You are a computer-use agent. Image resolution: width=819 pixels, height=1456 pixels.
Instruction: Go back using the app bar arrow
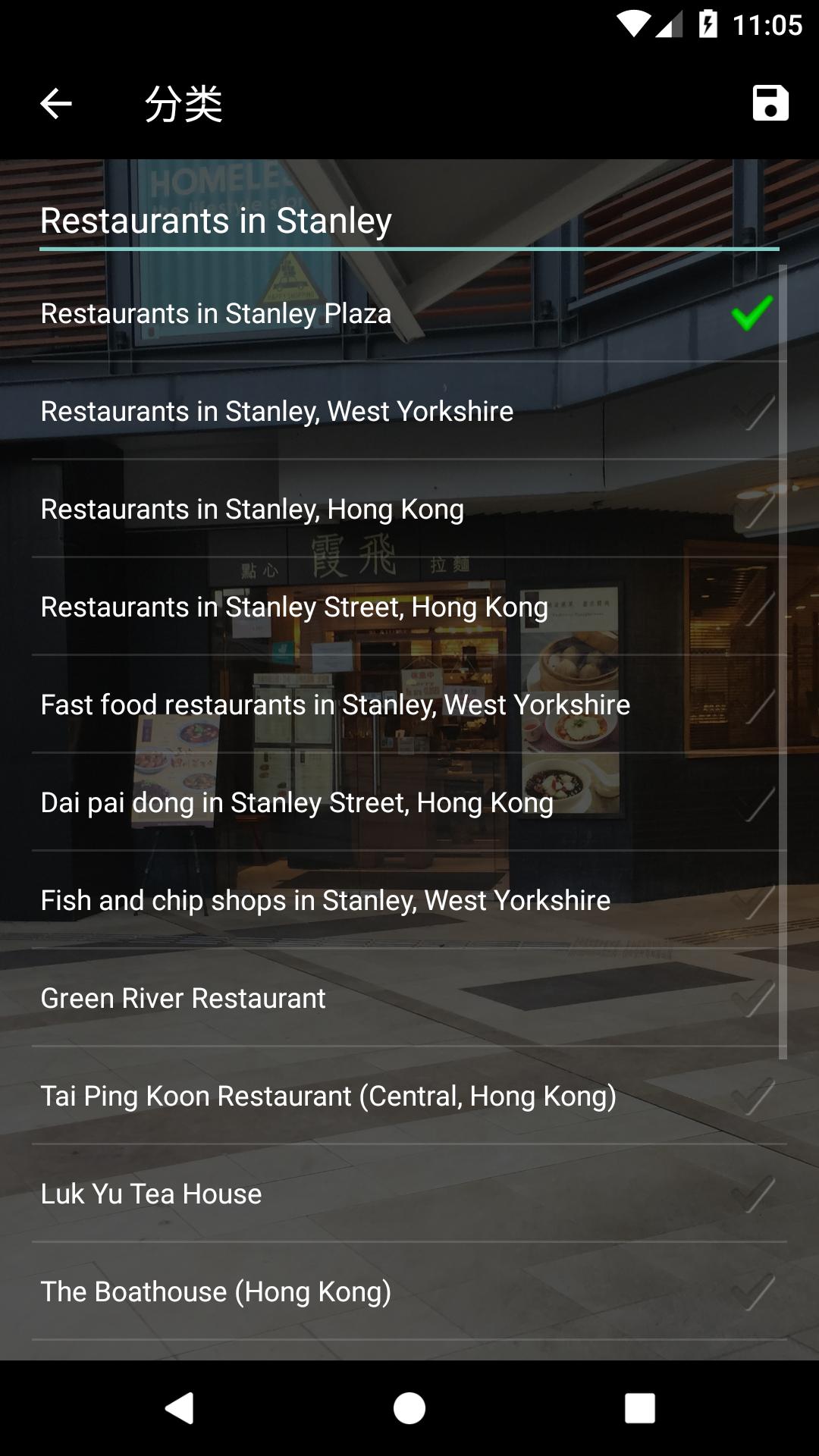(56, 104)
